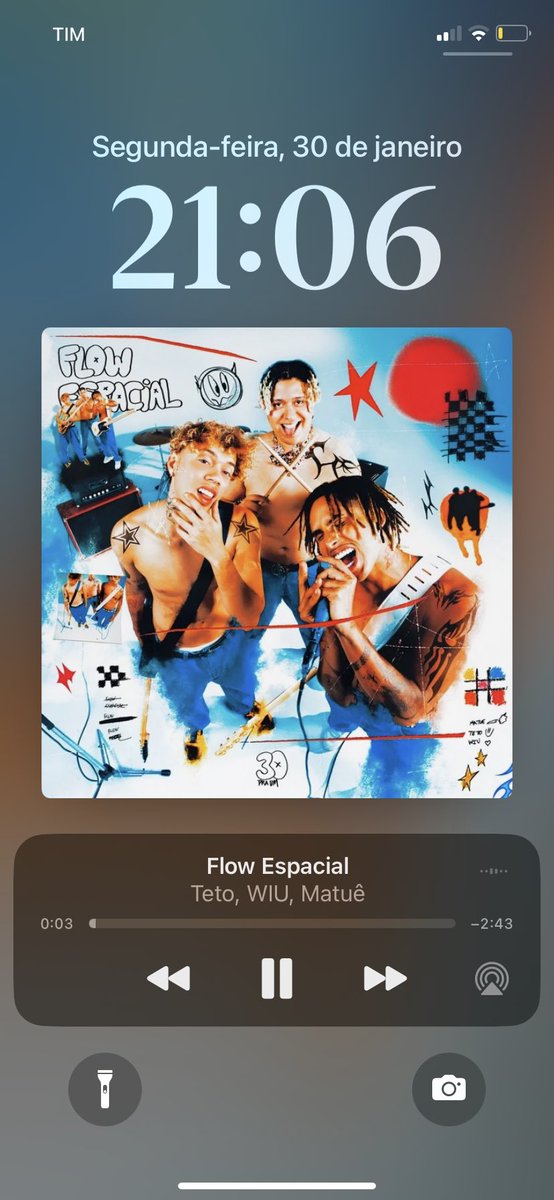Tap the playback progress bar
The height and width of the screenshot is (1200, 554).
coord(272,924)
